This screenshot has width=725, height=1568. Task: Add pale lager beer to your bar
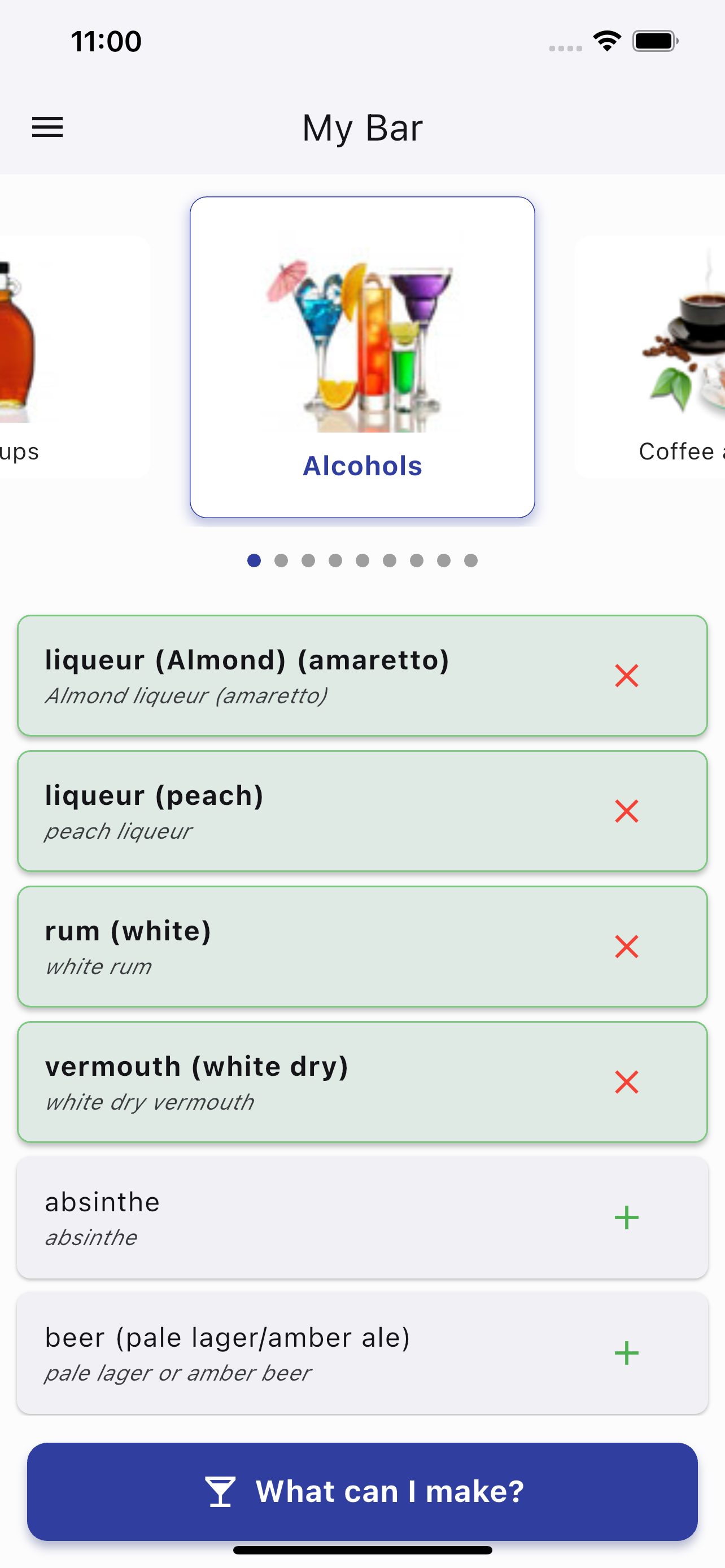click(x=626, y=1352)
